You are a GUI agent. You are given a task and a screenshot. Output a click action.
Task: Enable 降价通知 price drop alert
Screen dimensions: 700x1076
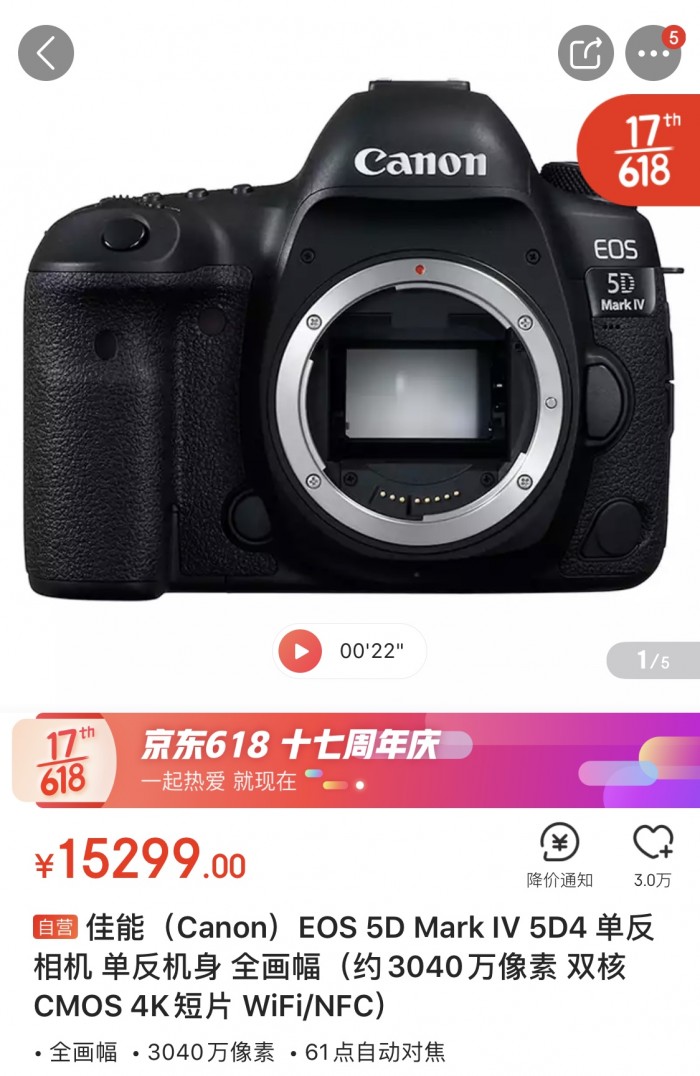(x=560, y=855)
